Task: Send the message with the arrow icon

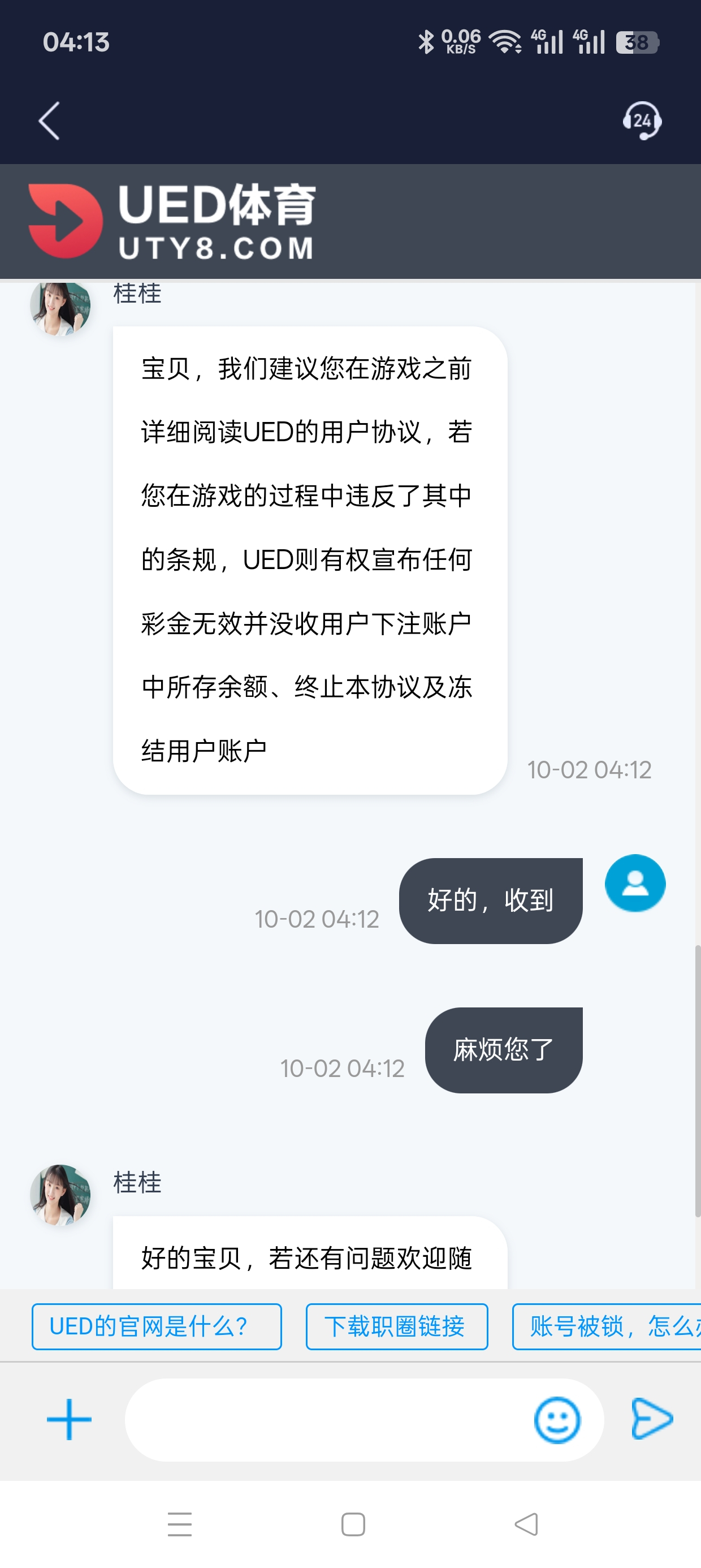Action: coord(652,1419)
